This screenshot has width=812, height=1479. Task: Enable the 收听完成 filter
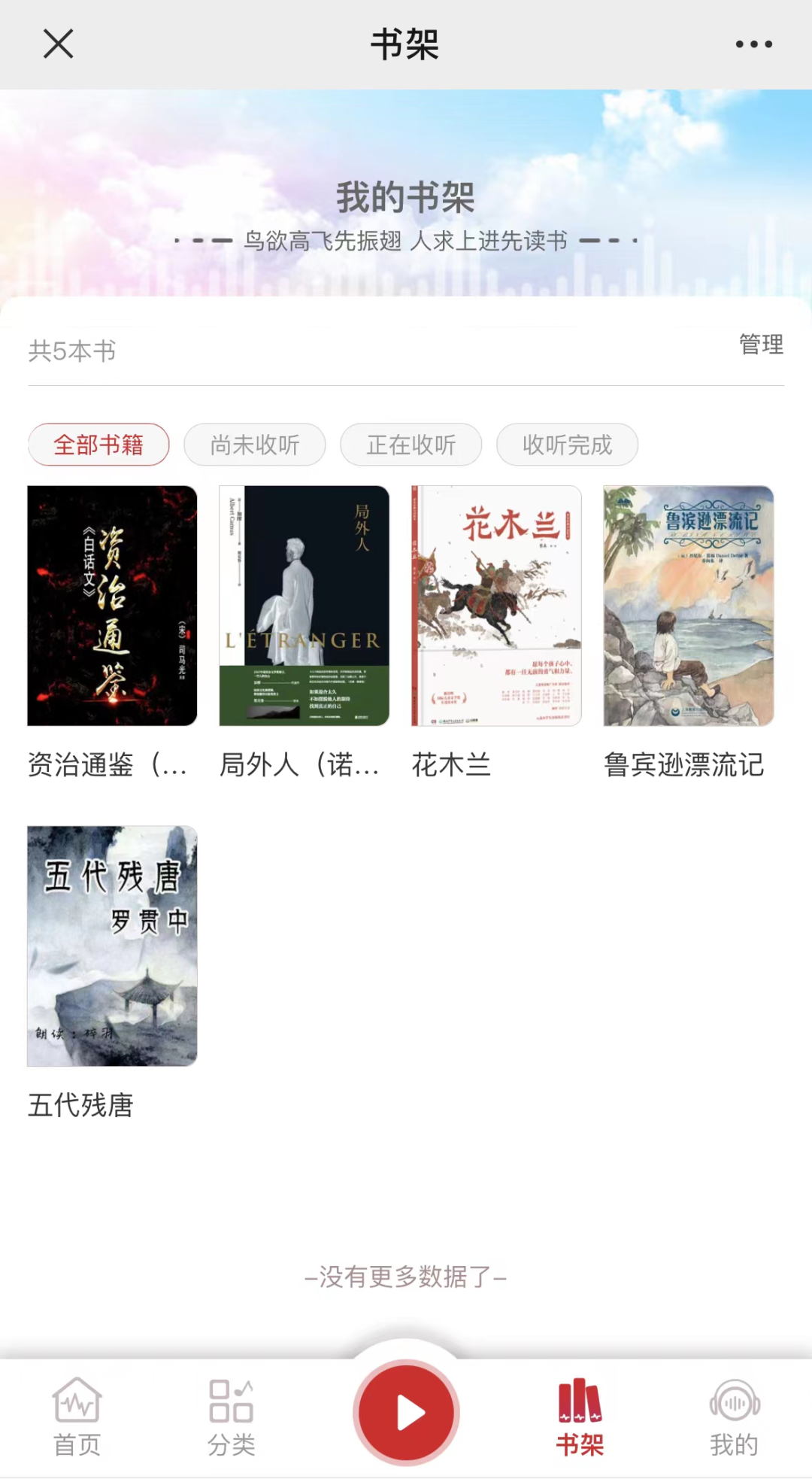click(x=567, y=445)
